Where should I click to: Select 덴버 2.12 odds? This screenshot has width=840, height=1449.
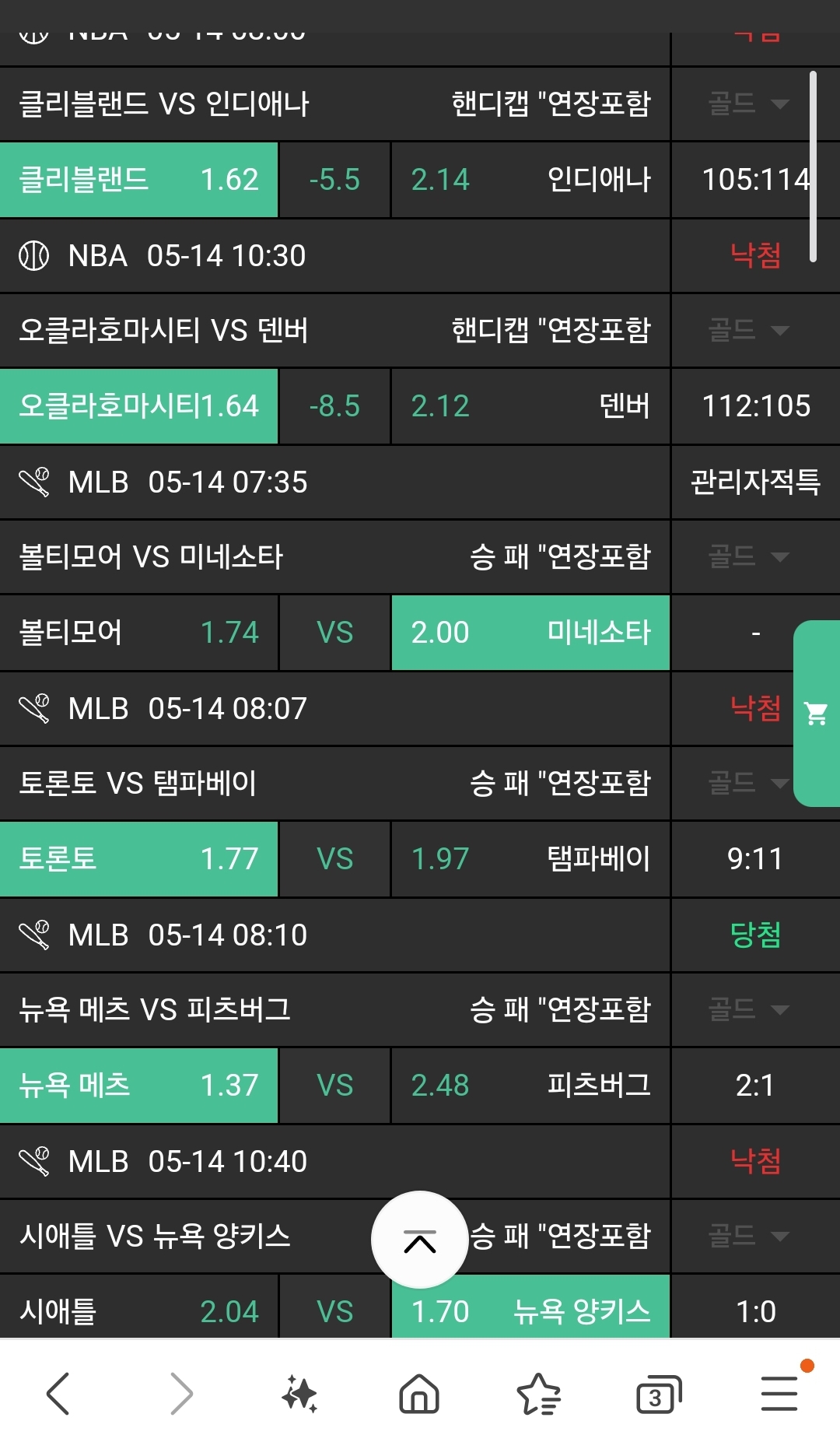[530, 406]
